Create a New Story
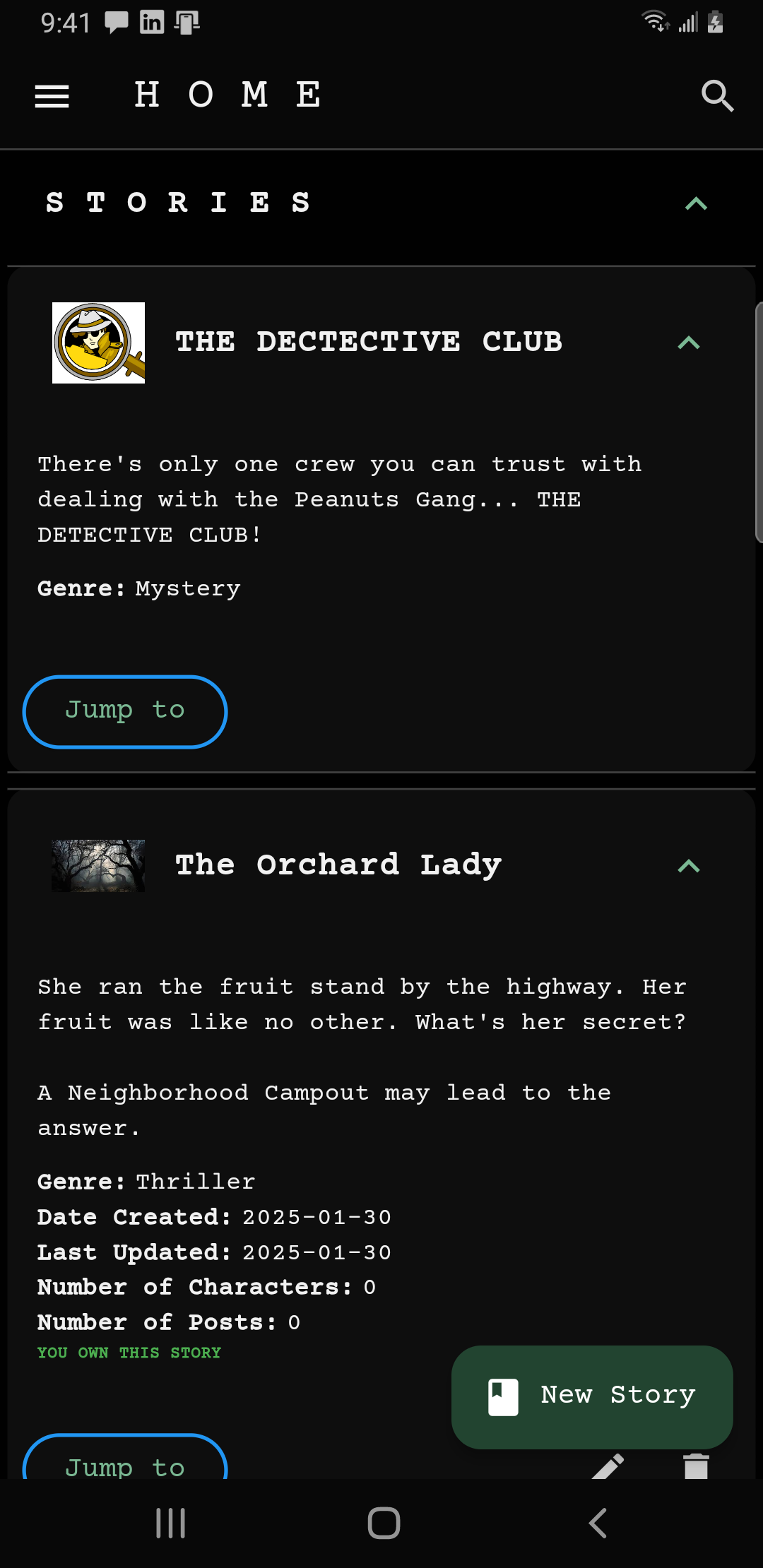This screenshot has height=1568, width=763. (x=592, y=1396)
